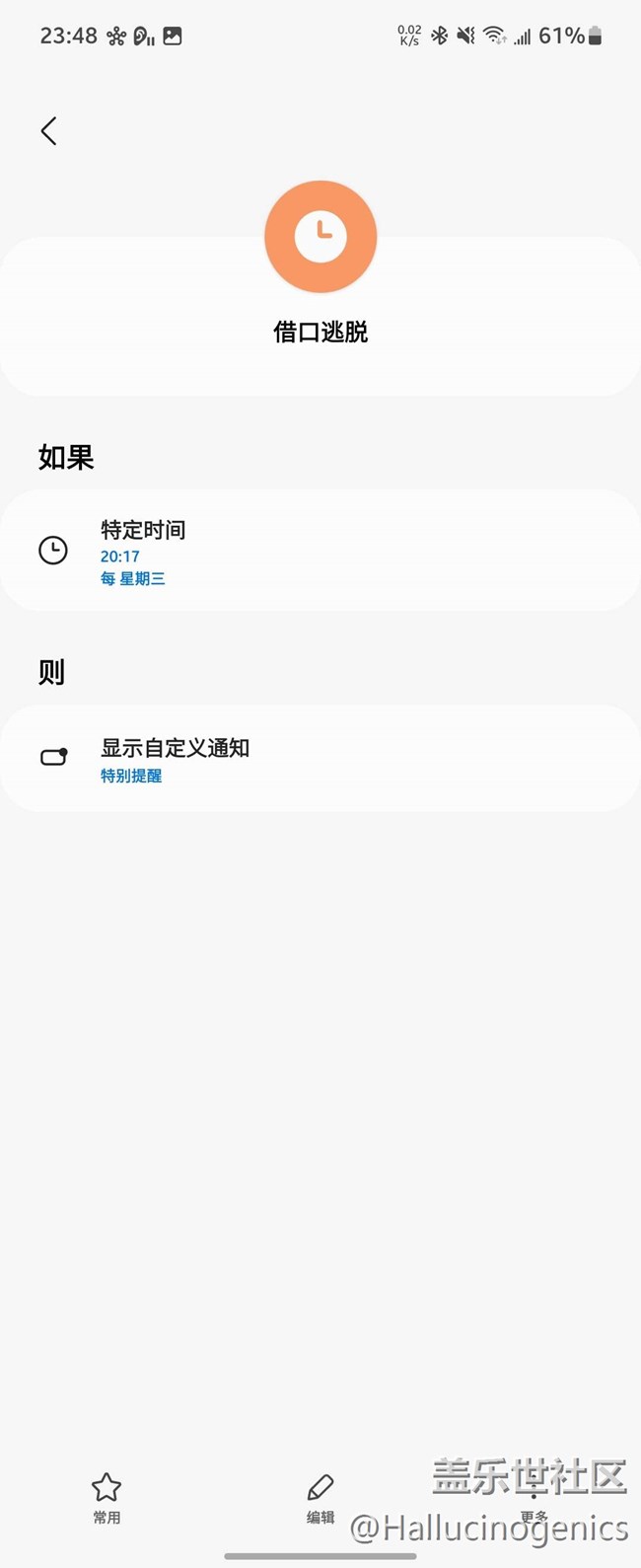Viewport: 641px width, 1568px height.
Task: Add routine to 常用 favorites
Action: [x=107, y=1497]
